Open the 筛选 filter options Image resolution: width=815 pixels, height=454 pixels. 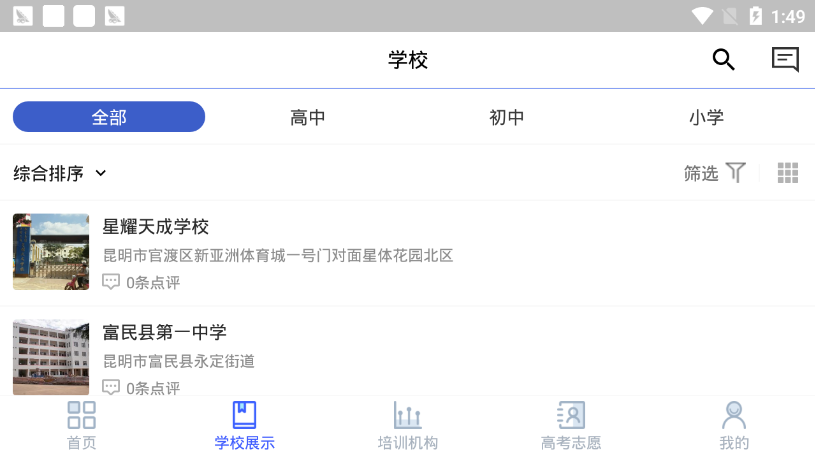pos(715,173)
